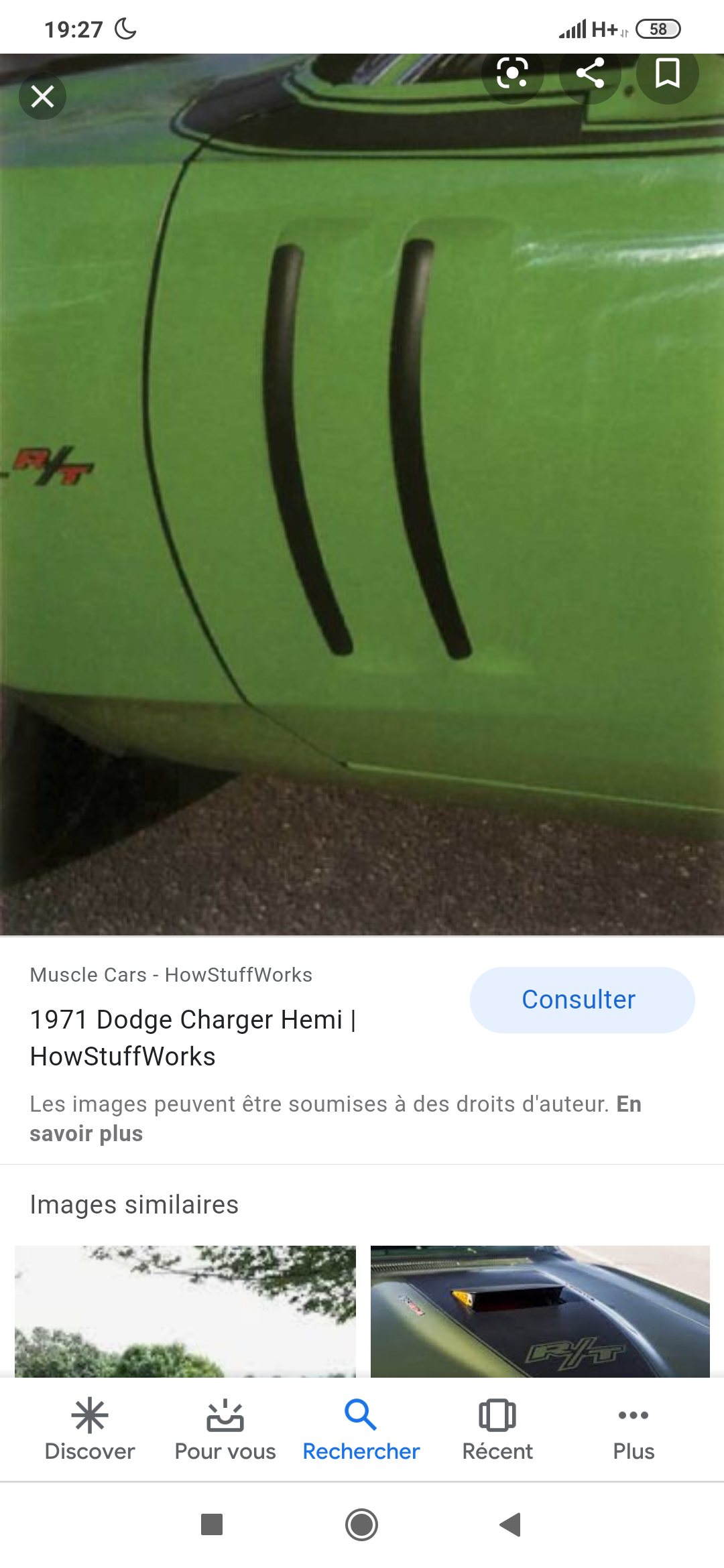Search this image with Lens
Viewport: 724px width, 1568px height.
click(513, 73)
